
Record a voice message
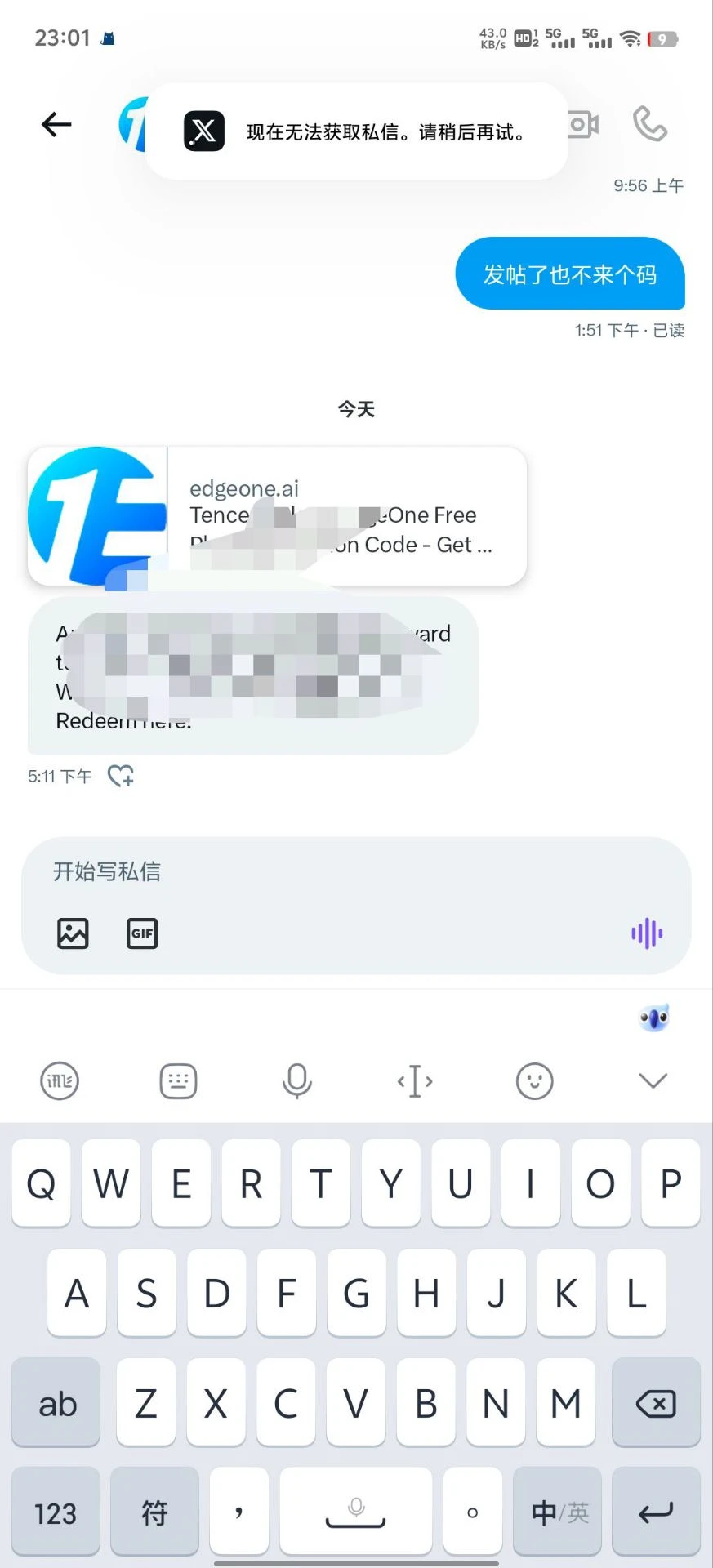(x=647, y=933)
